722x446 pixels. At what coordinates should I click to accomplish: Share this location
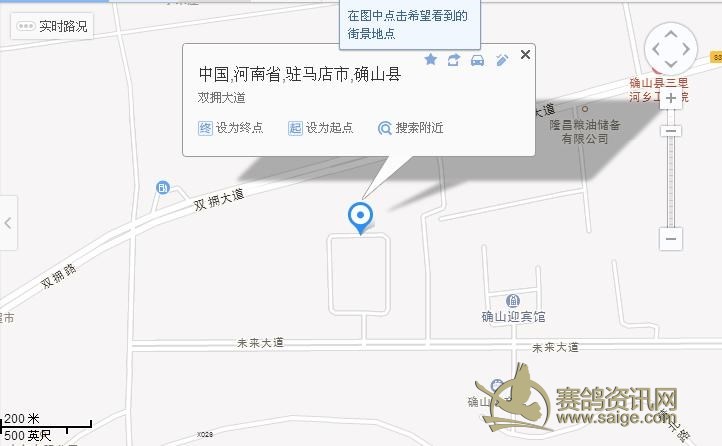[x=454, y=60]
